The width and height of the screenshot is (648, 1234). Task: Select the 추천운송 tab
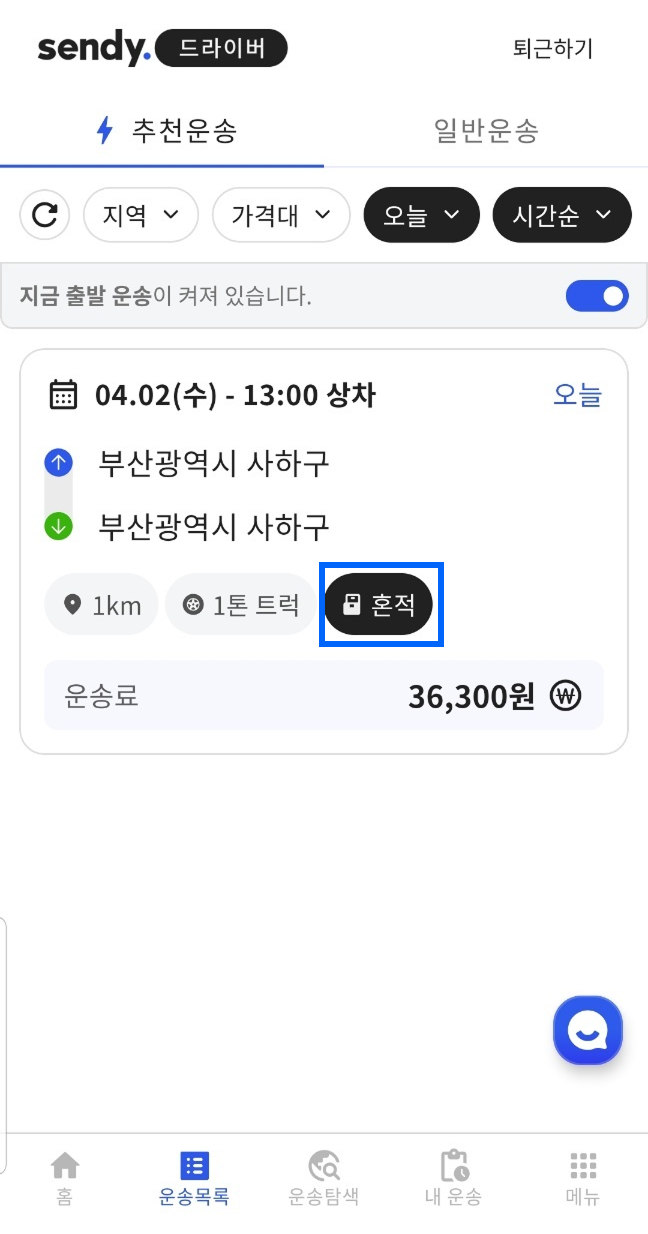pos(164,131)
